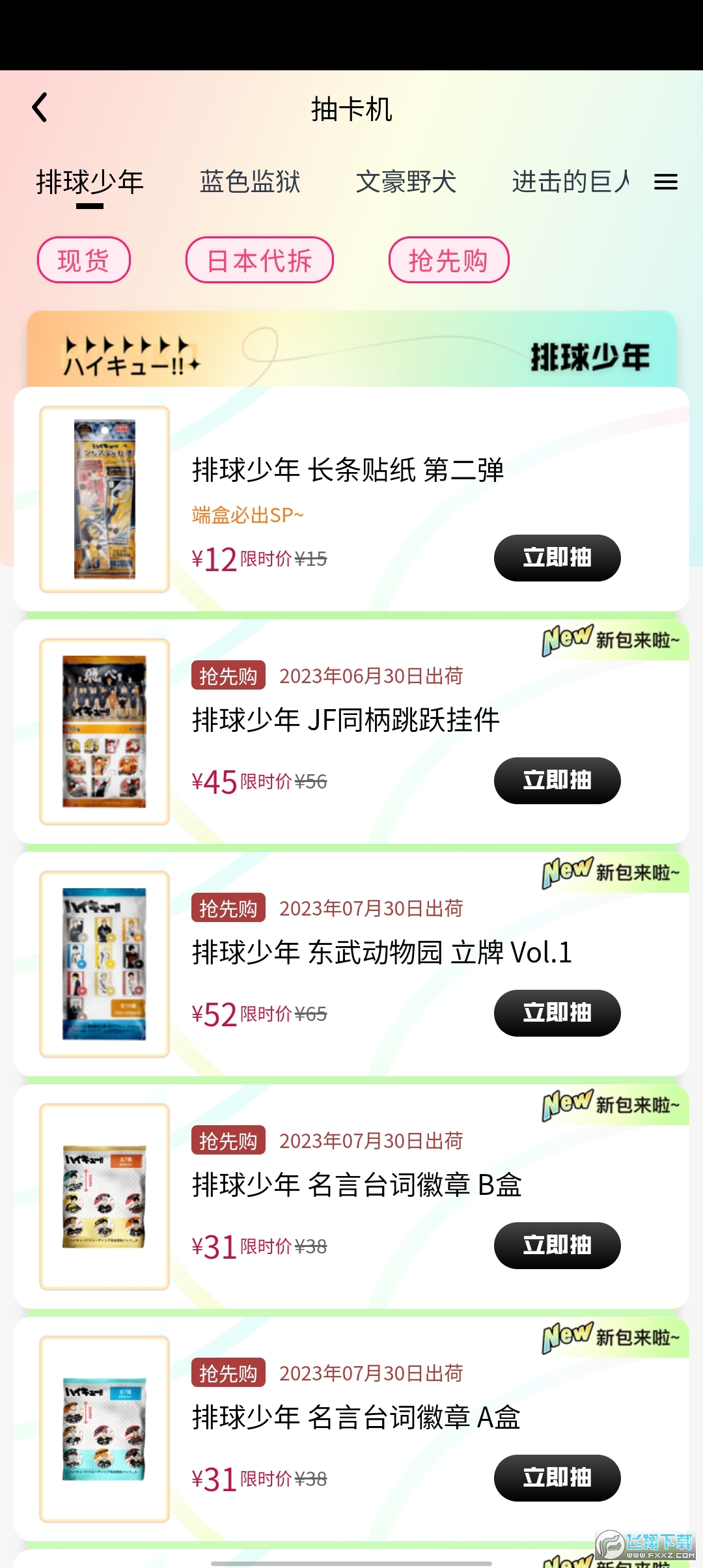
Task: Select the 排球少年 tab
Action: 90,182
